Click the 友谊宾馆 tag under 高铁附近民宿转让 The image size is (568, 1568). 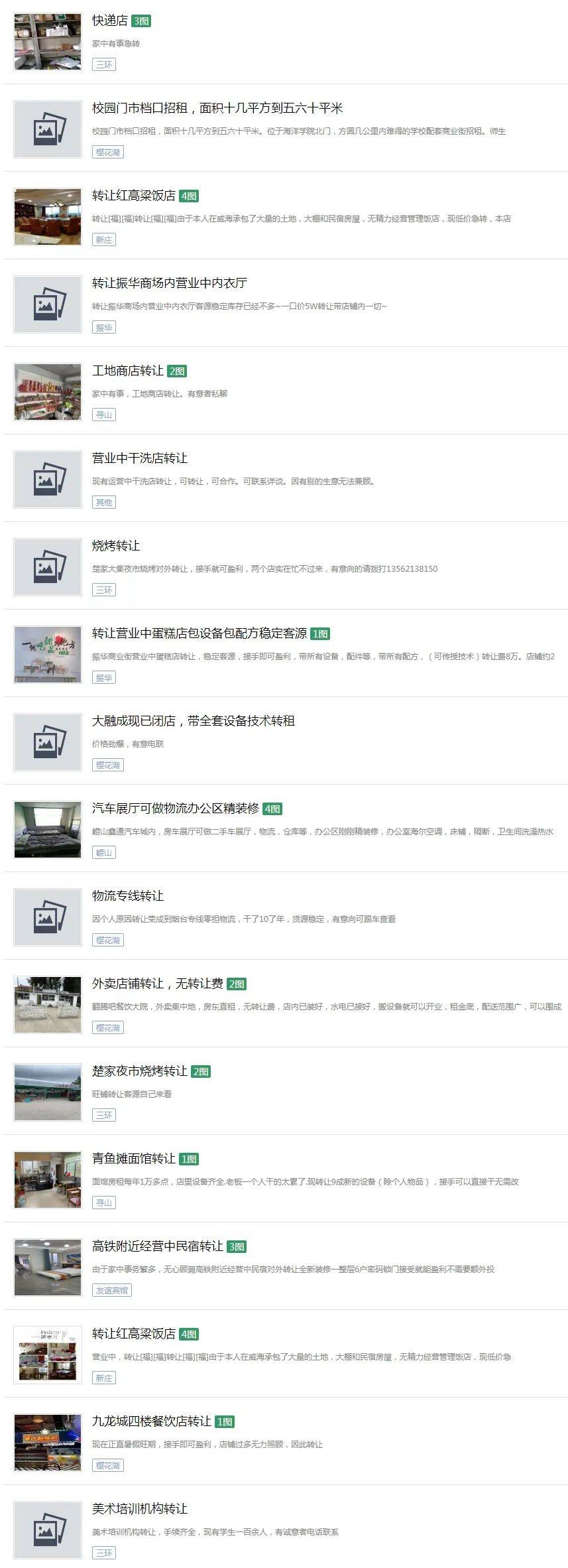pyautogui.click(x=111, y=1289)
